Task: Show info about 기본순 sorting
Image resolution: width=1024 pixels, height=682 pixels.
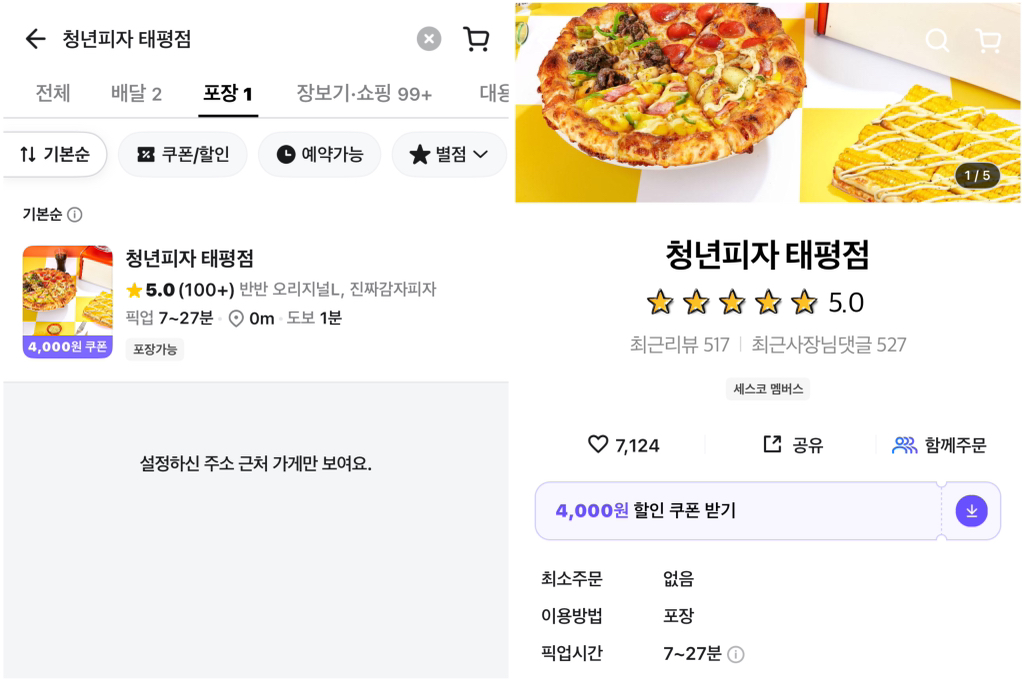Action: coord(75,215)
